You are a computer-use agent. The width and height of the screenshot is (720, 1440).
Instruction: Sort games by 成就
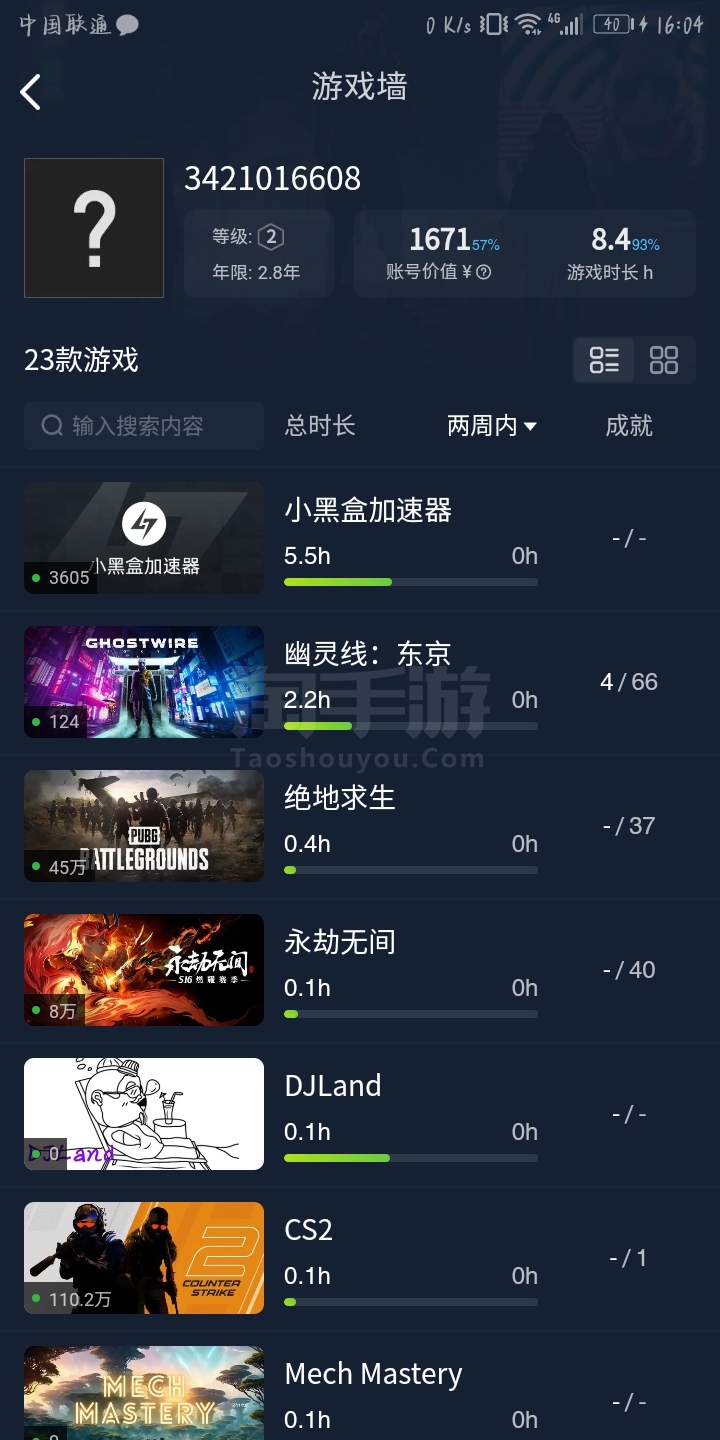(629, 426)
